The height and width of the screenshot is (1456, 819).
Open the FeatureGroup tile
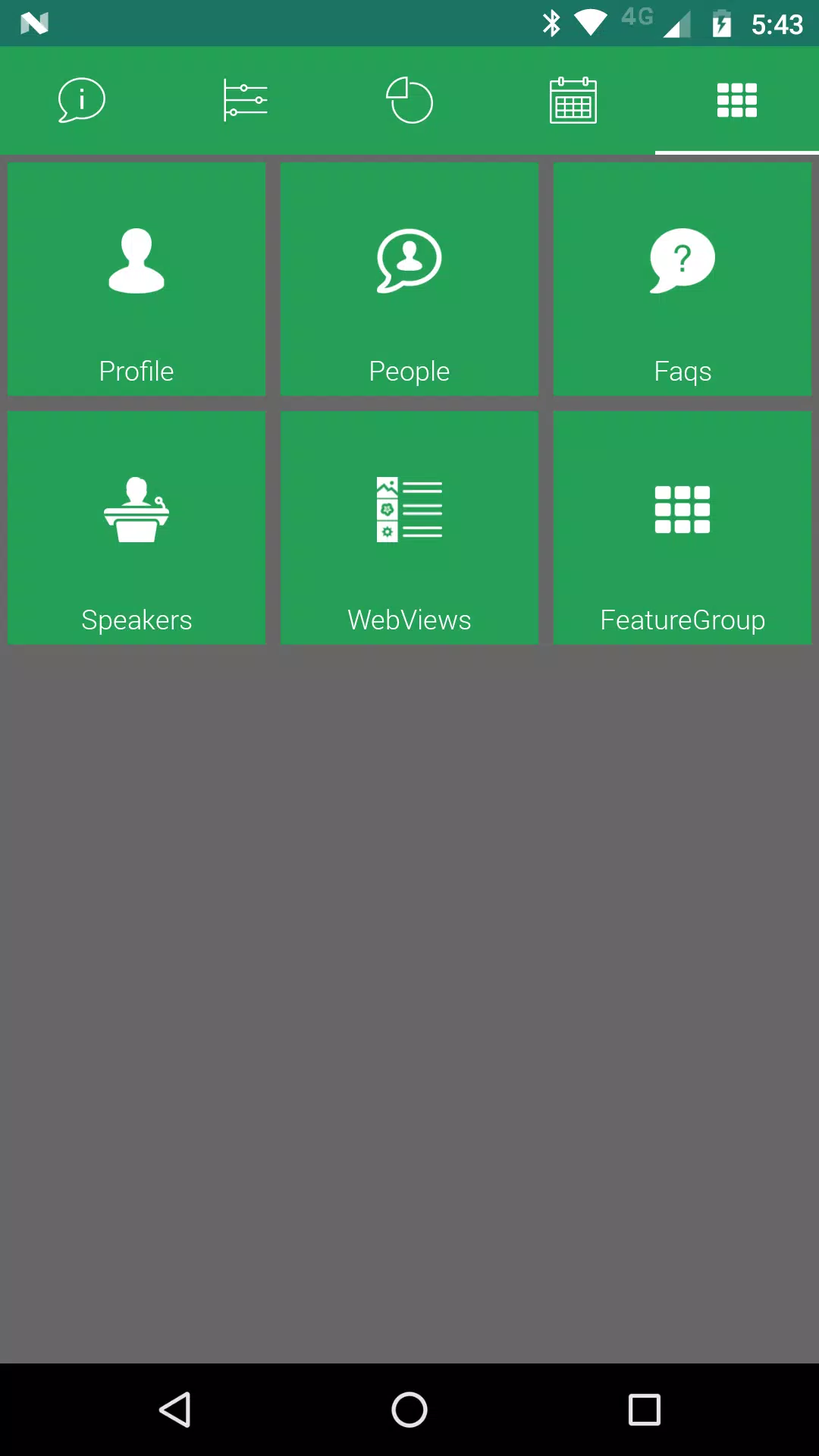[x=682, y=528]
